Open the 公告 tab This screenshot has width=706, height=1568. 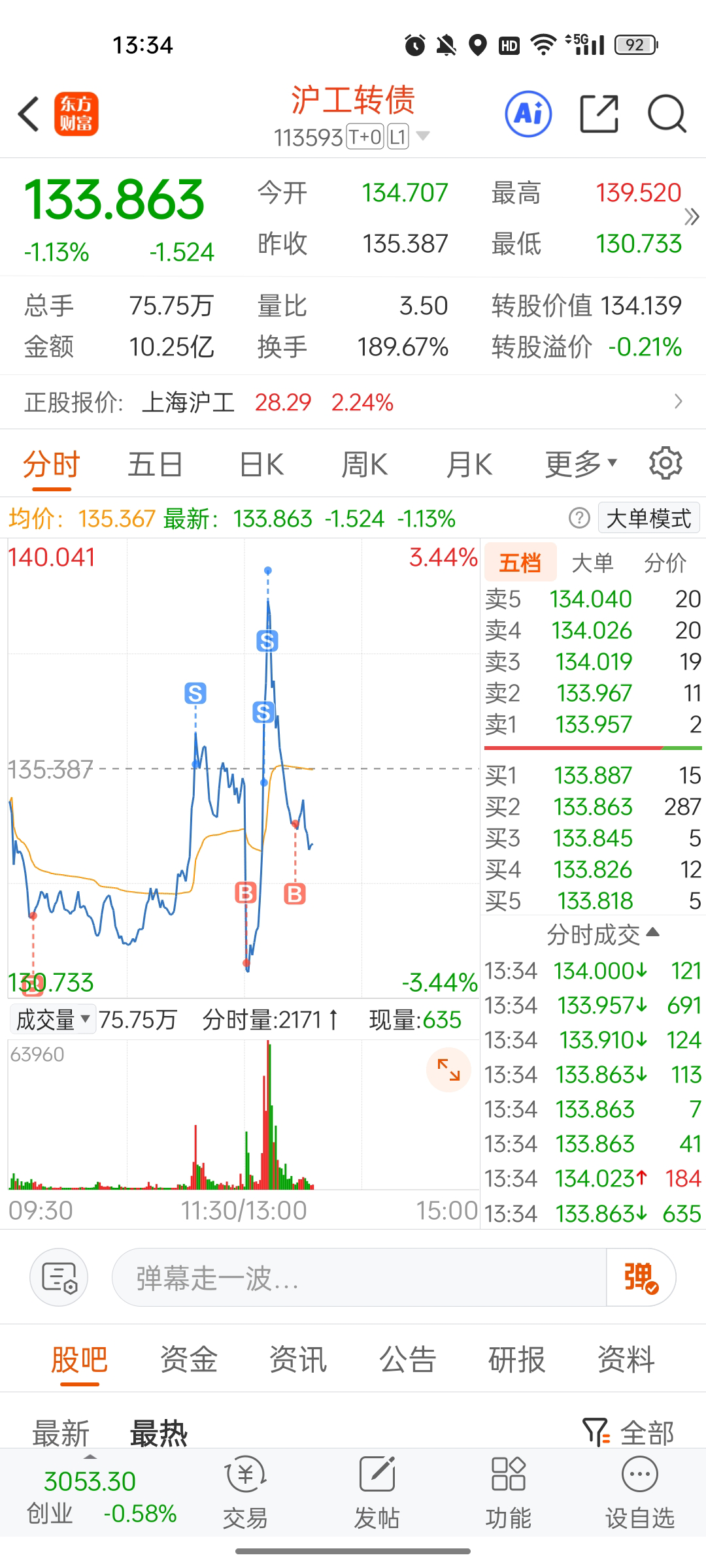click(x=407, y=1360)
